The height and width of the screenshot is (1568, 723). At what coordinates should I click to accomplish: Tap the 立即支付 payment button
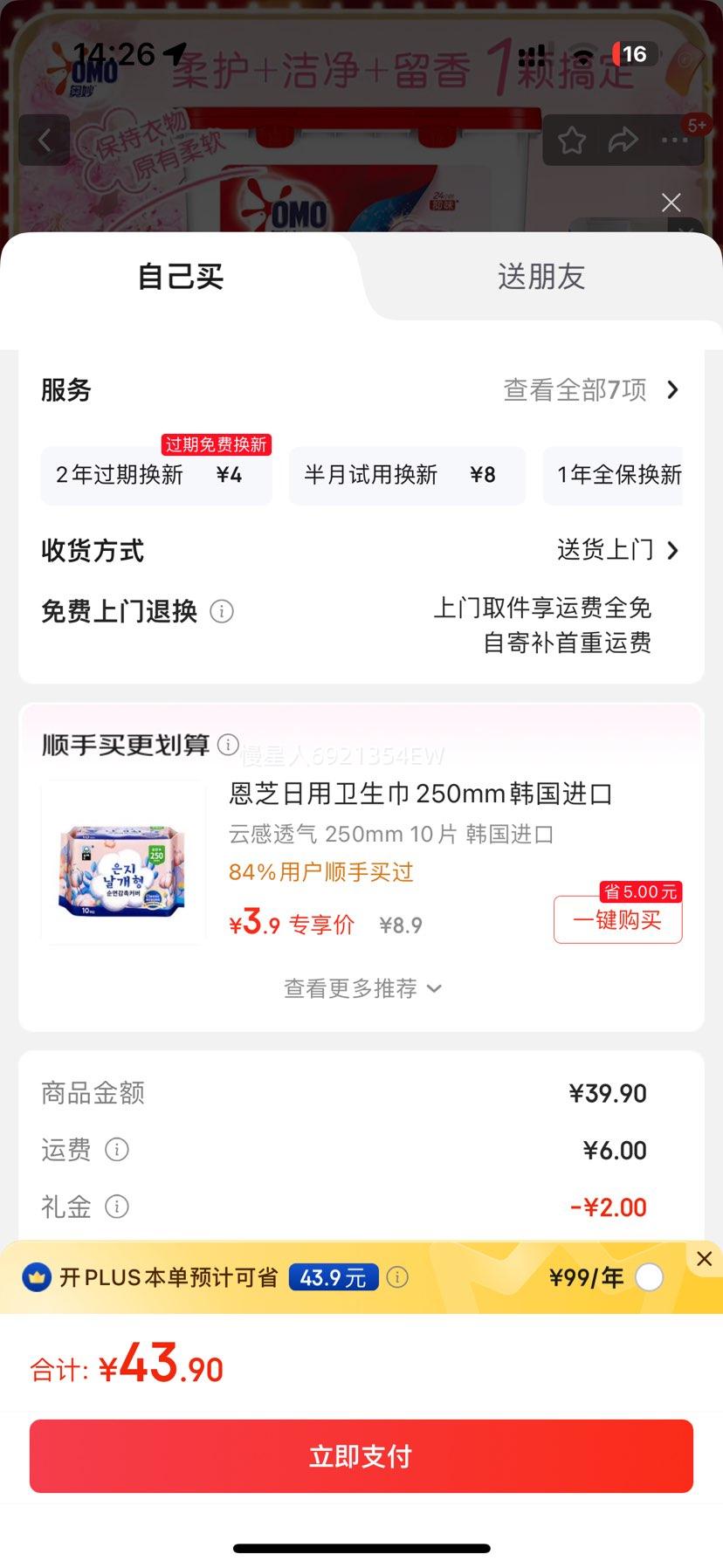click(x=361, y=1455)
